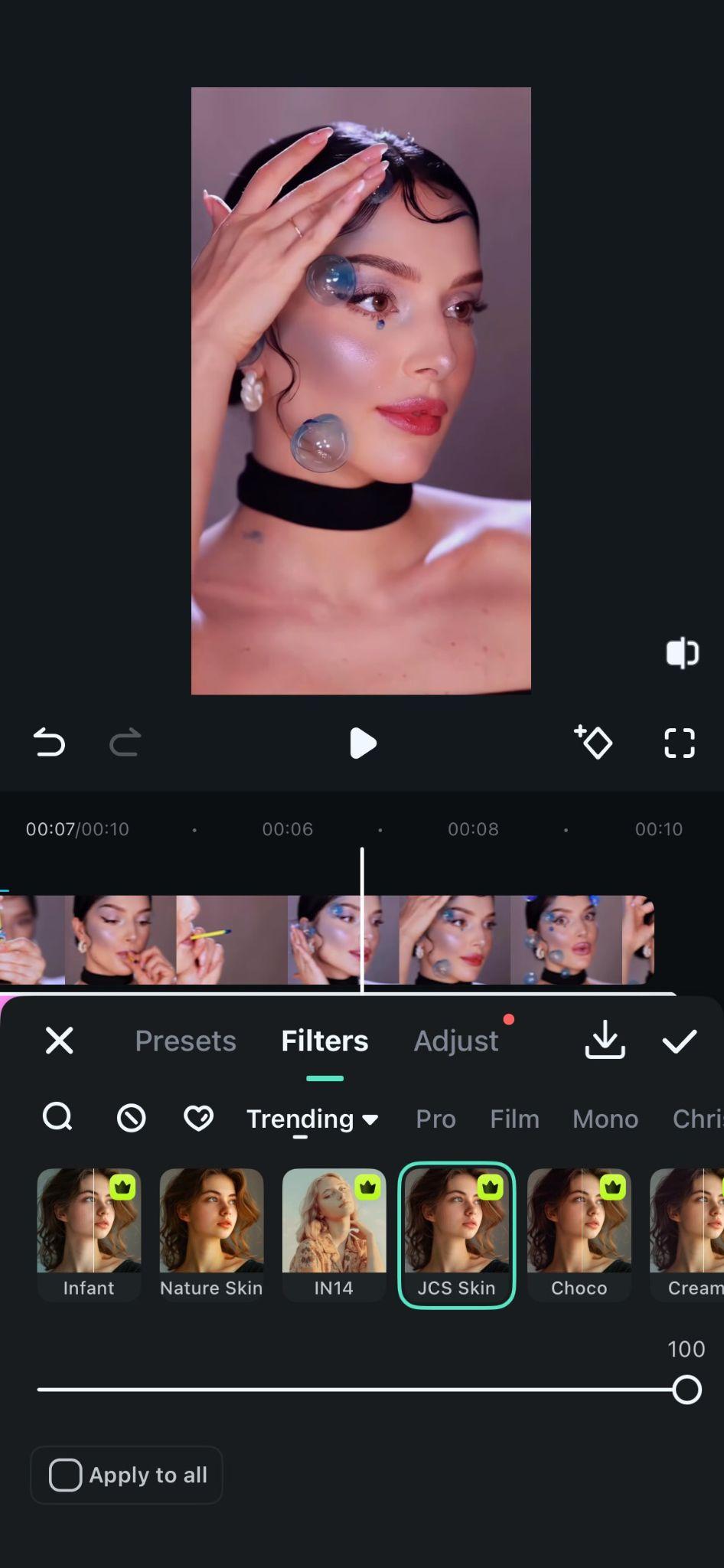Enable the Apply to all checkbox
This screenshot has height=1568, width=724.
point(65,1475)
